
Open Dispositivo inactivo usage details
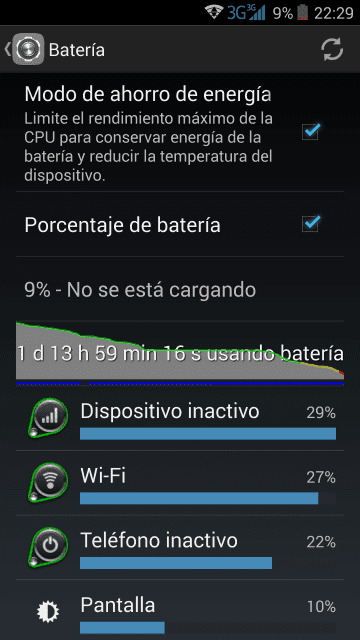pos(180,418)
